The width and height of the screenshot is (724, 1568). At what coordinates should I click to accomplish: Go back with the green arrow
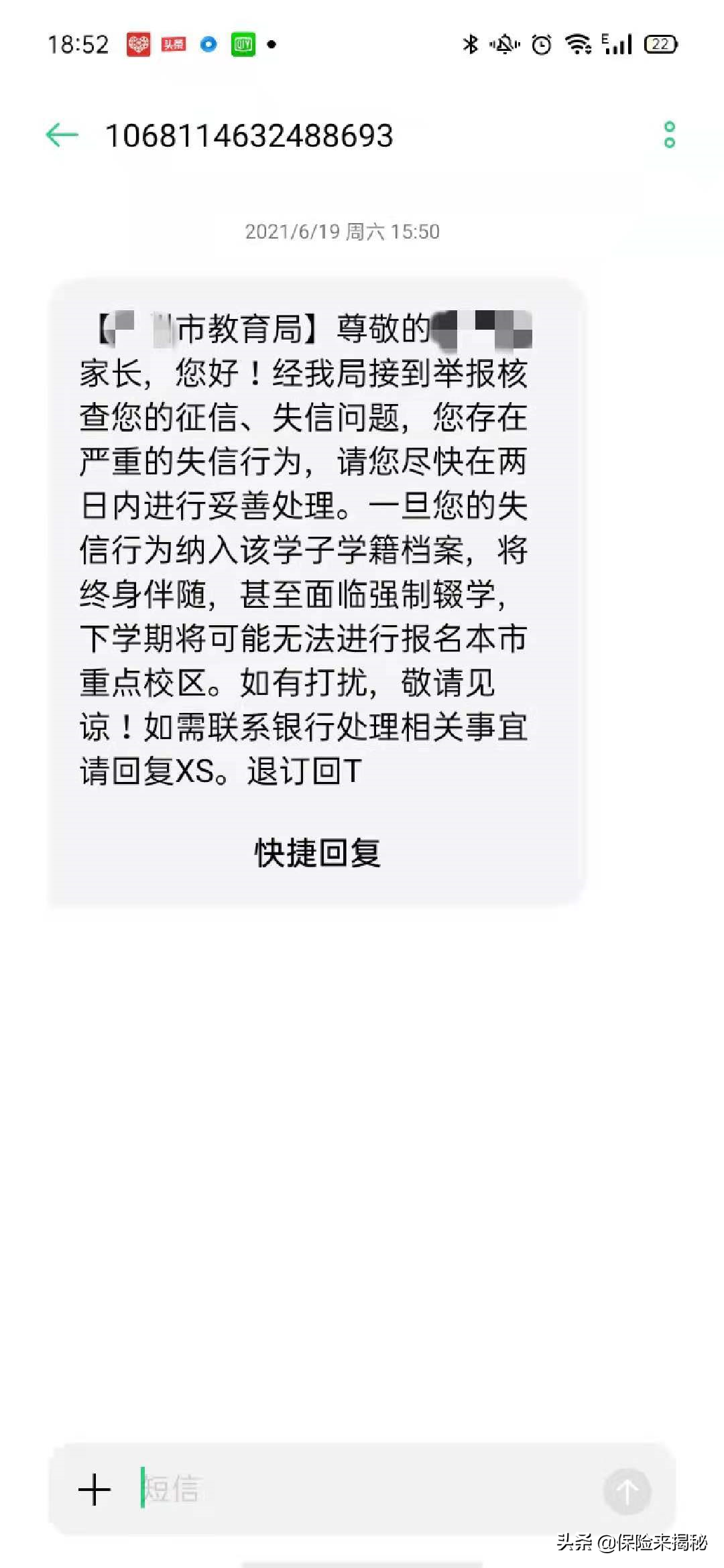[x=62, y=135]
